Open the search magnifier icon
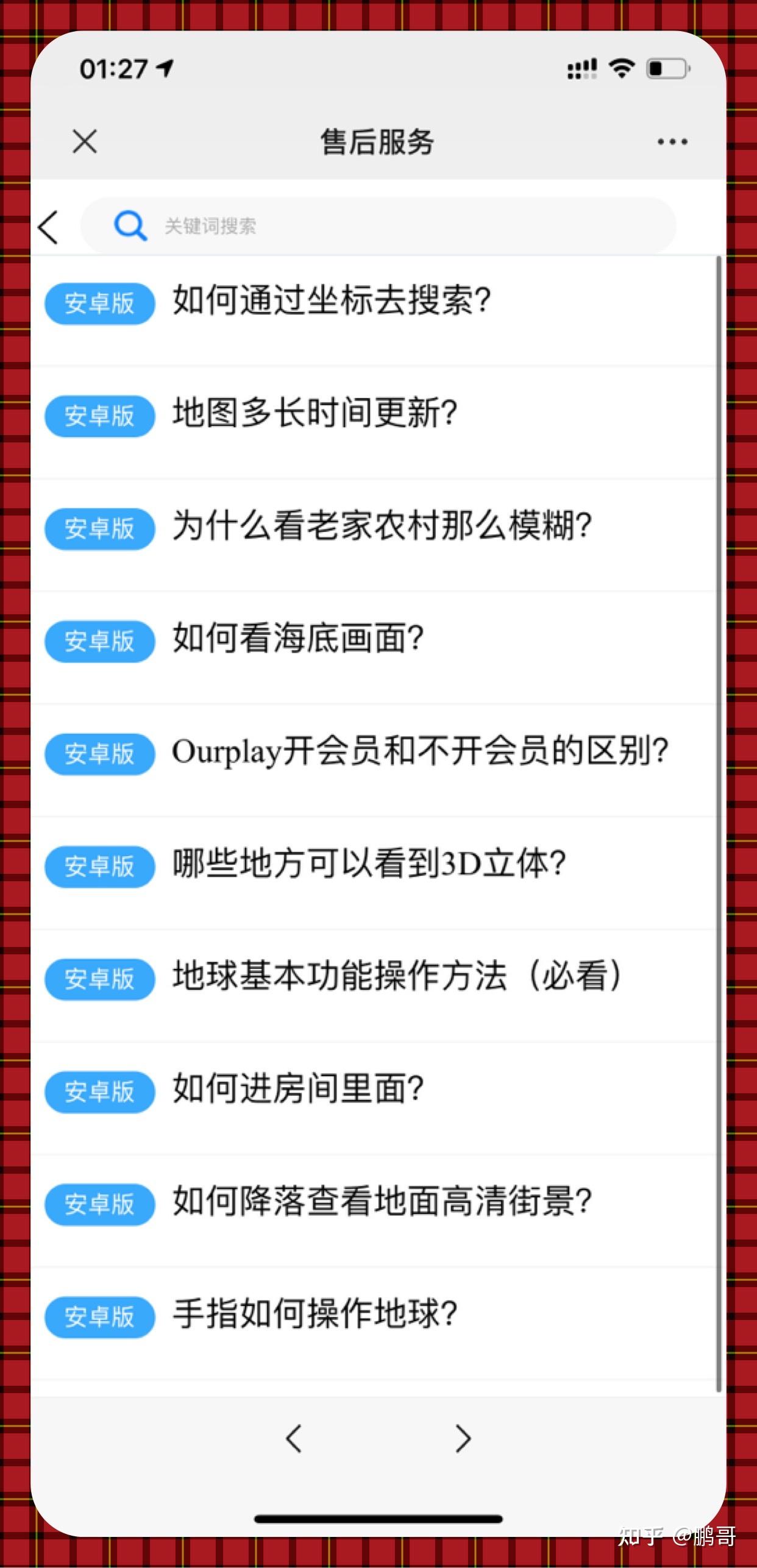Screen dimensions: 757x1568 130,225
